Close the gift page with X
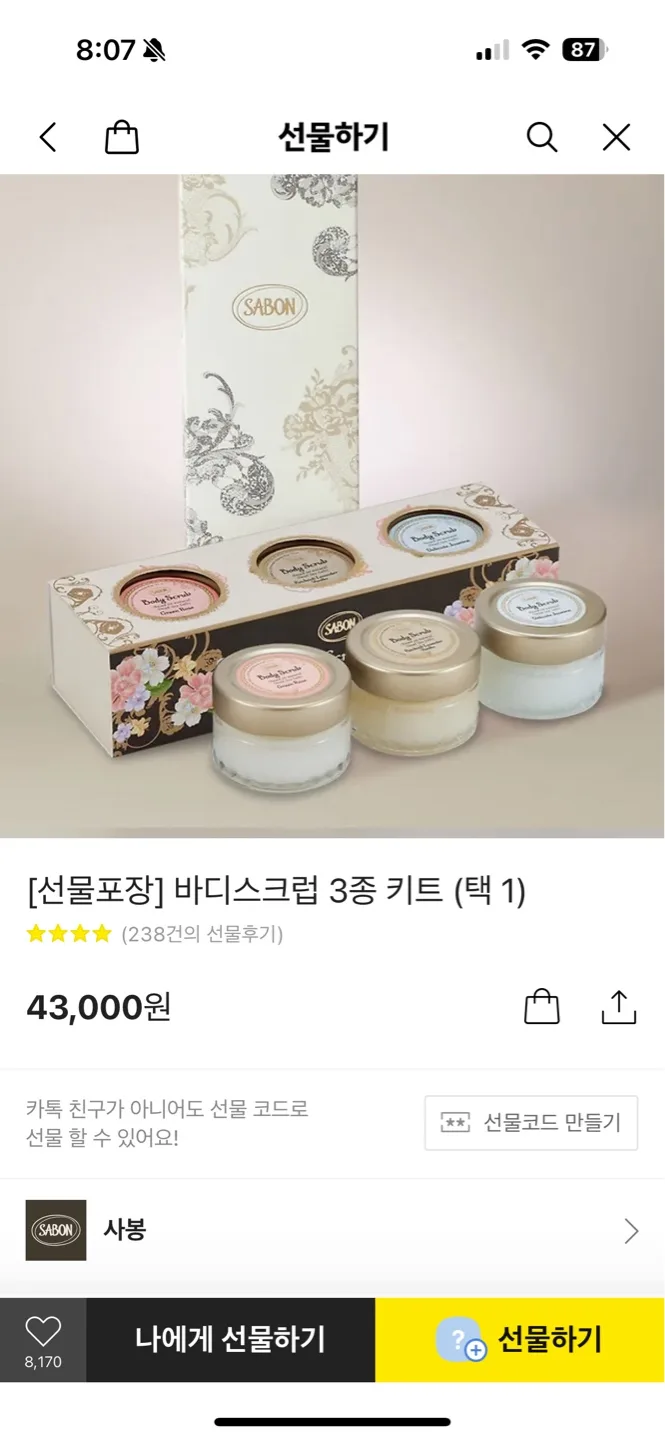 click(x=616, y=137)
